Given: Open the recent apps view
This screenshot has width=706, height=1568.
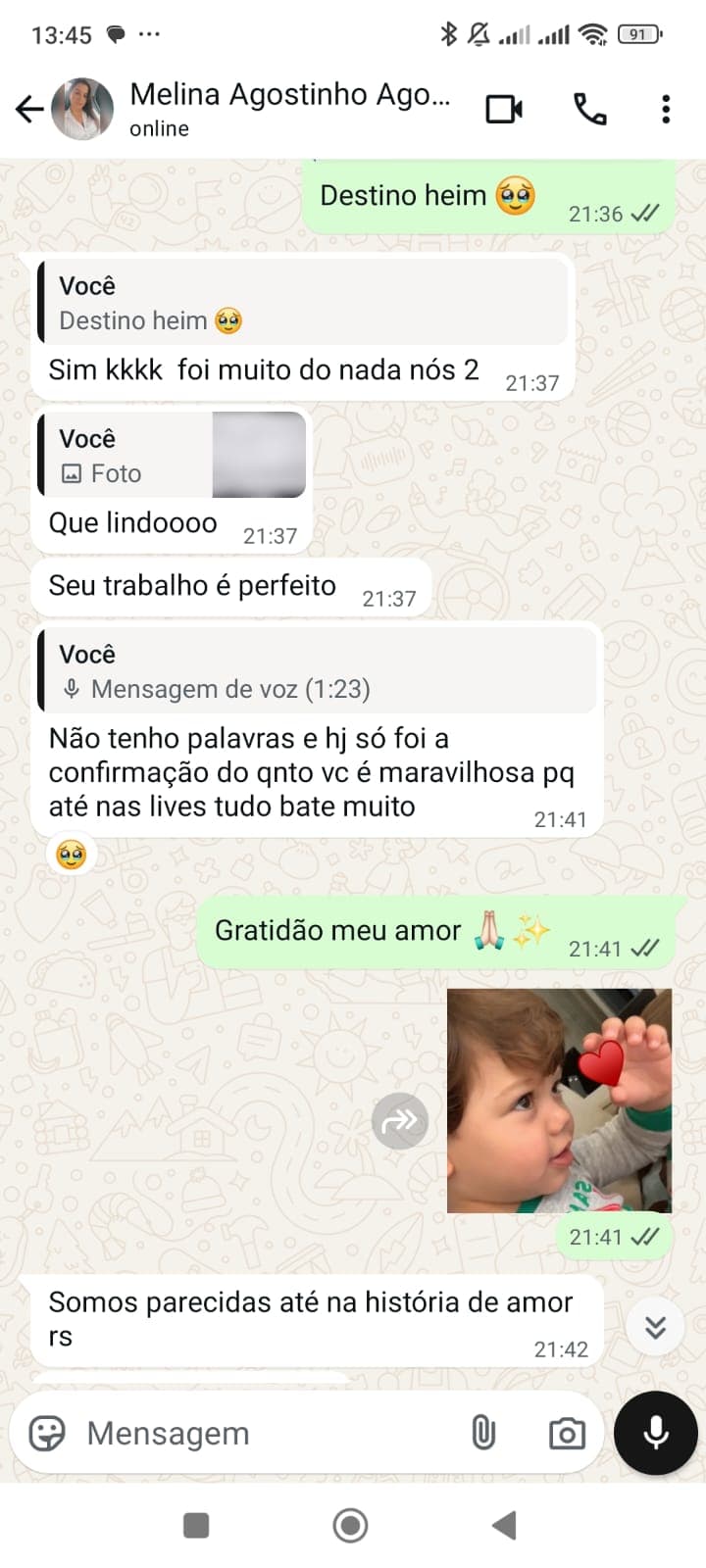Looking at the screenshot, I should [196, 1525].
